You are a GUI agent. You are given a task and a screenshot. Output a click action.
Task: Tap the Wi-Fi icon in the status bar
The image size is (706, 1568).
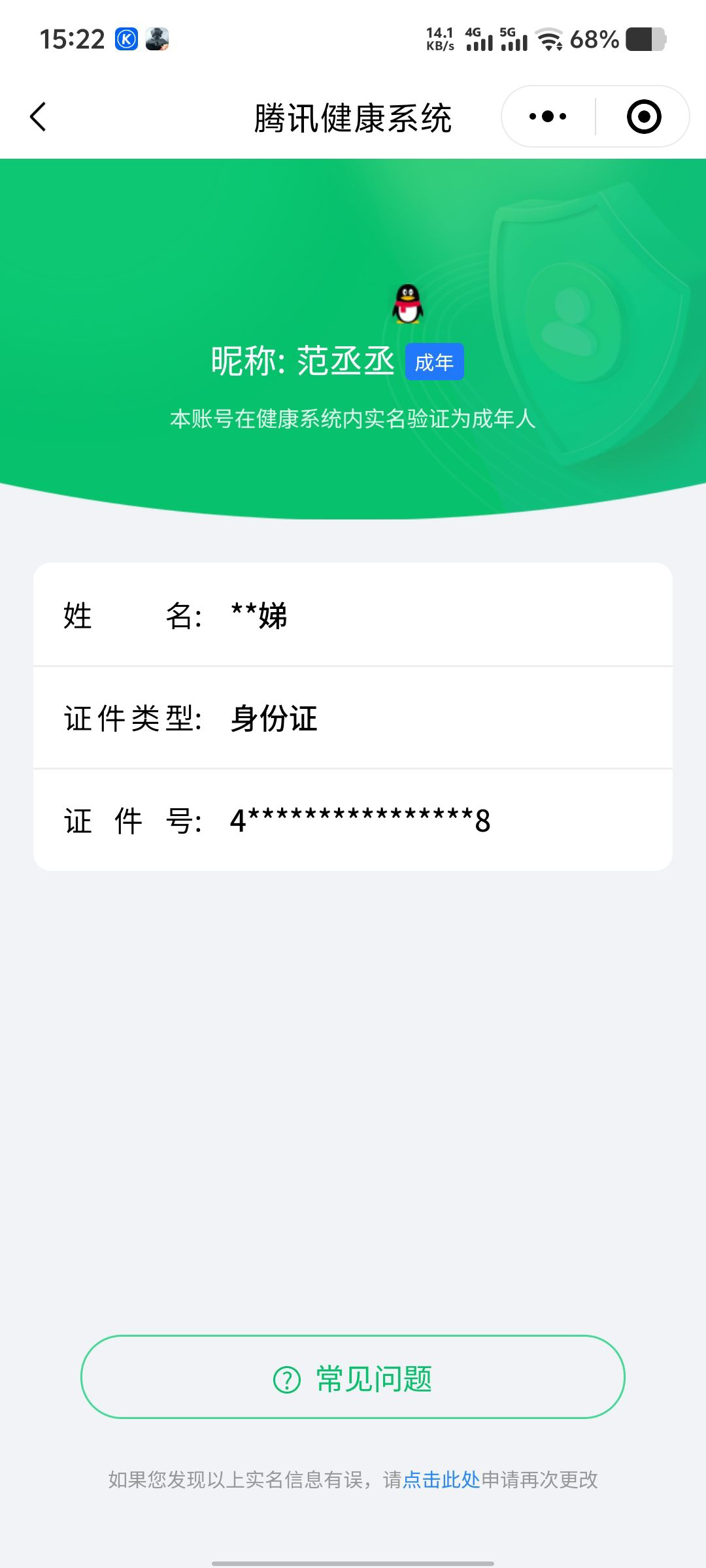(549, 41)
